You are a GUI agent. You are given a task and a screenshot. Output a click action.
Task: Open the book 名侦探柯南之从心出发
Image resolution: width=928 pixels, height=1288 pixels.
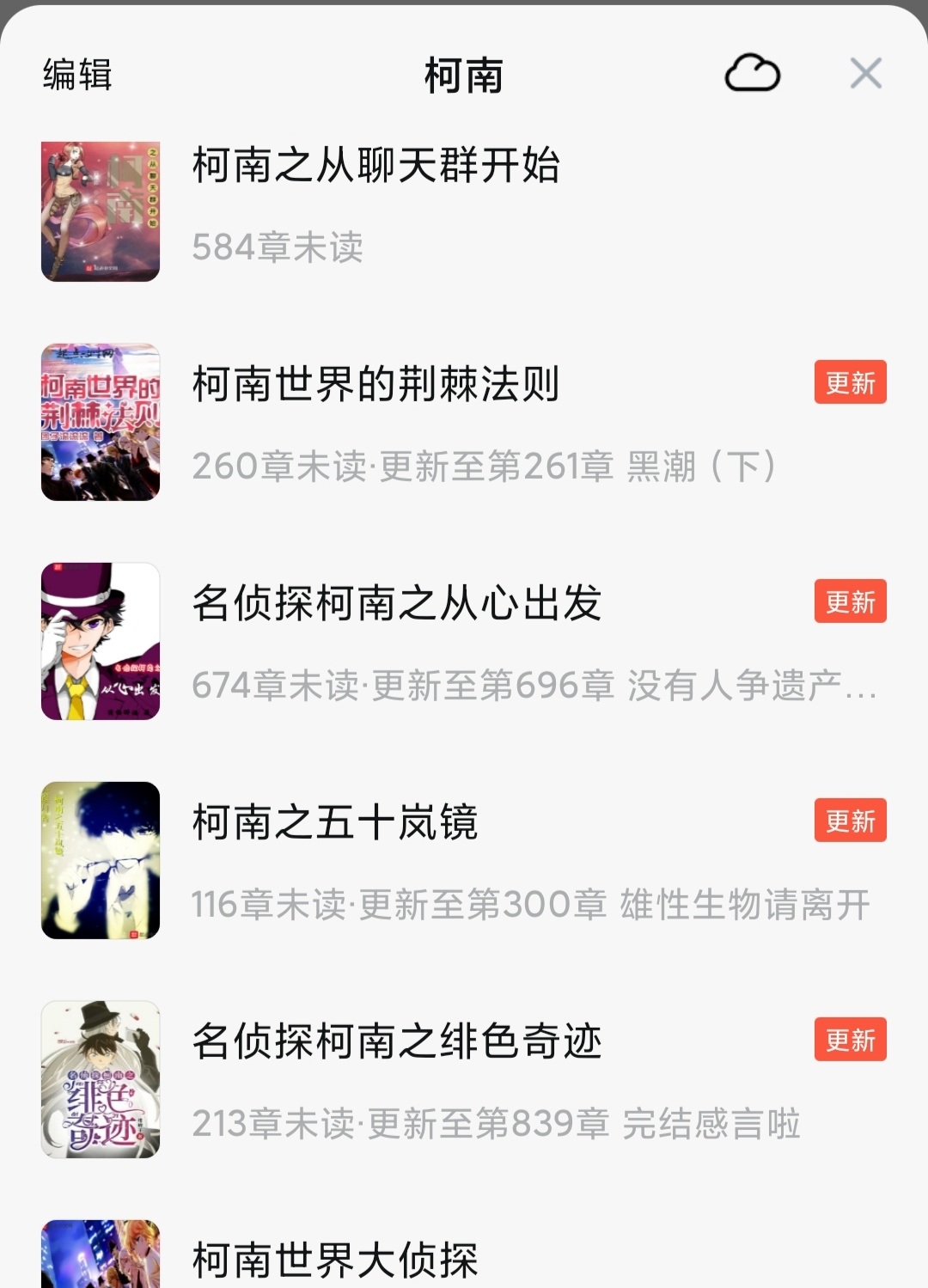tap(396, 603)
